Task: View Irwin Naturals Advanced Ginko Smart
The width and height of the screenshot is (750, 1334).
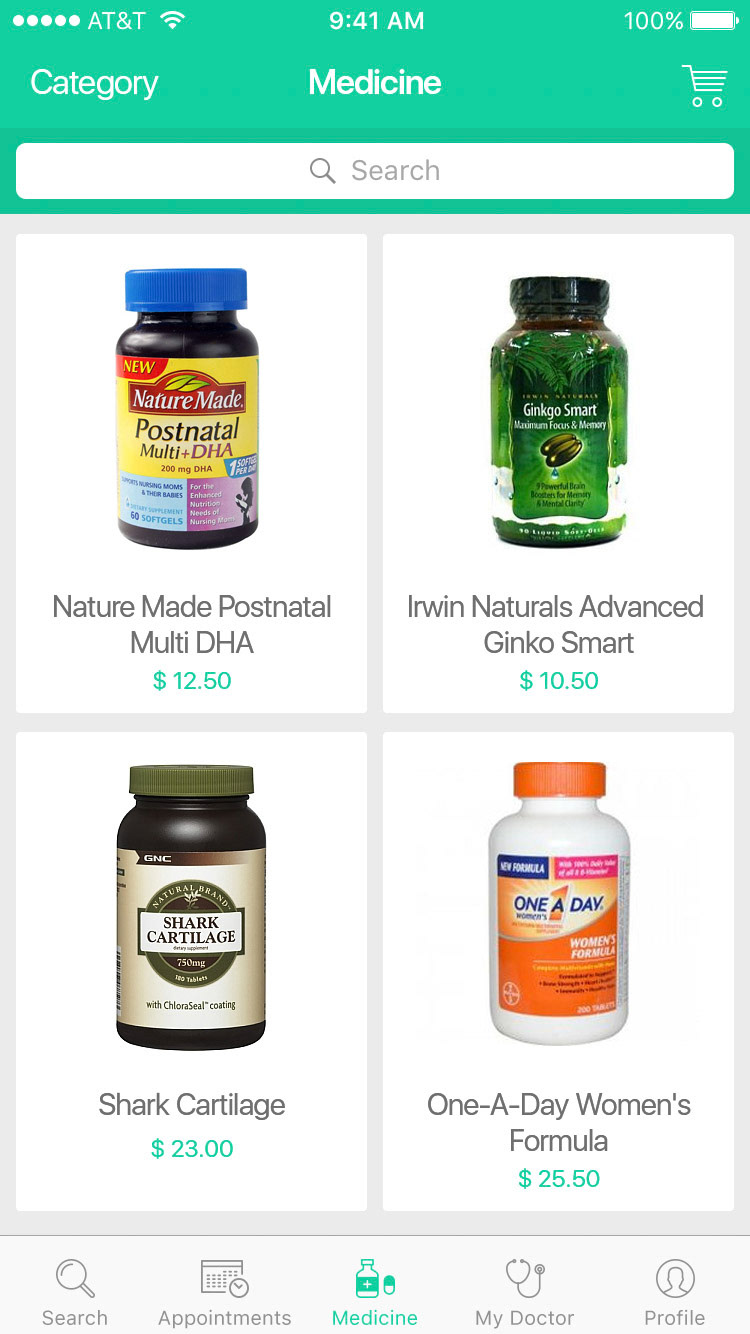Action: pos(558,473)
